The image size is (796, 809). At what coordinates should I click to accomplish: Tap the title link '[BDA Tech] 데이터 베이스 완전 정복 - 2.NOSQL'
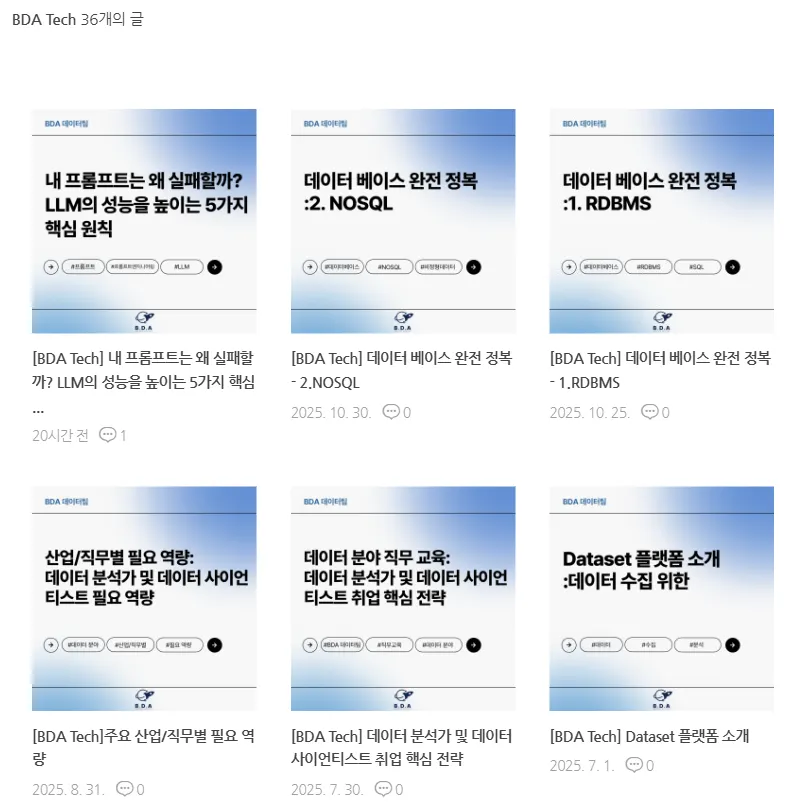[401, 370]
